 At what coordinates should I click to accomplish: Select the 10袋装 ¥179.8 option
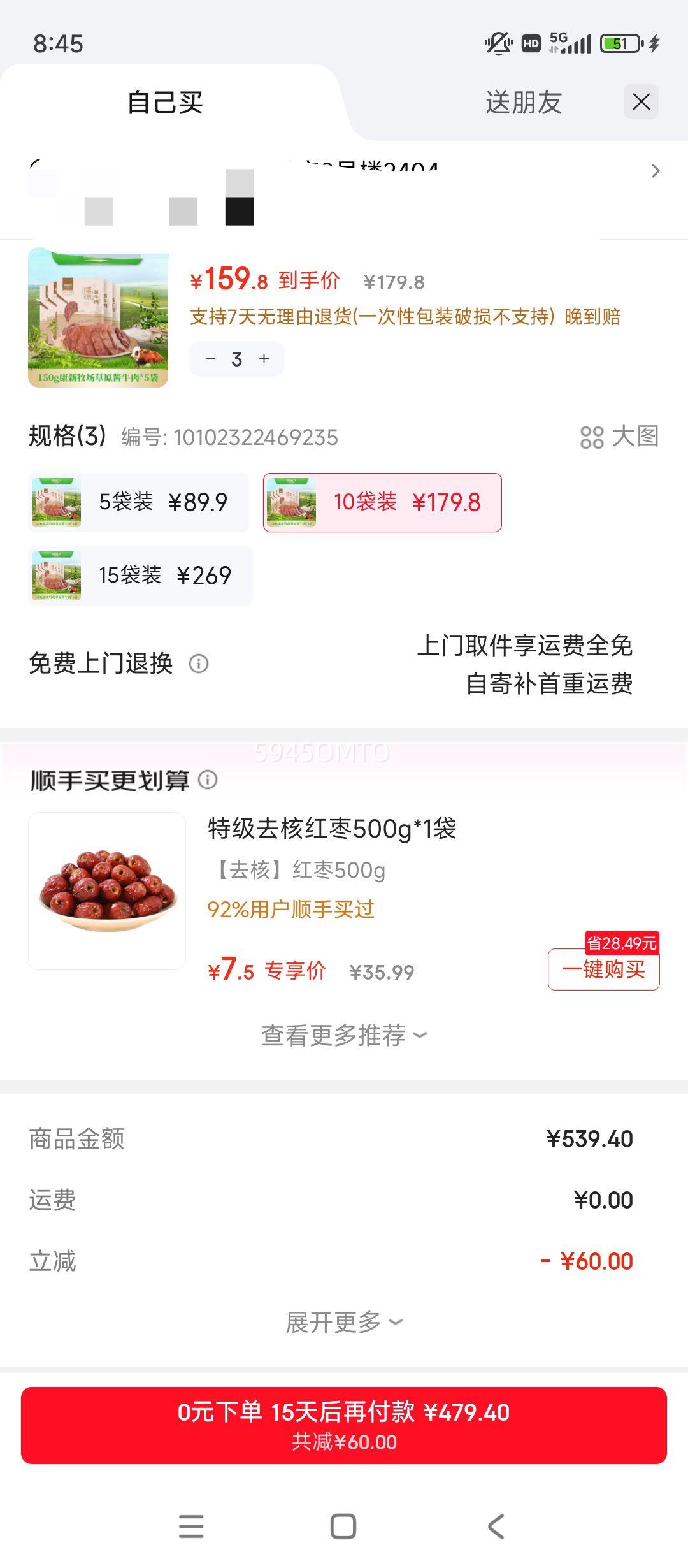pos(382,503)
